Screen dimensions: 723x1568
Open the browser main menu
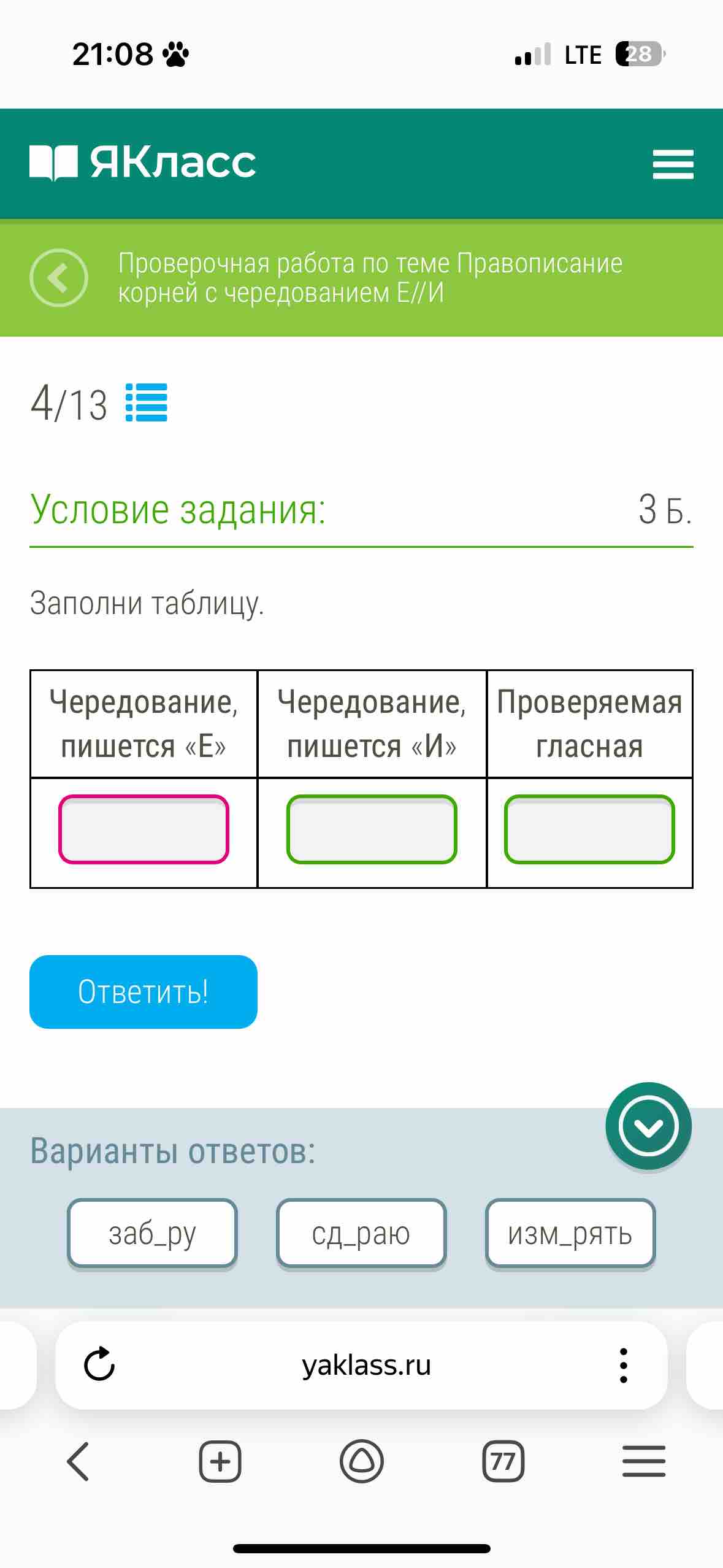coord(644,1461)
